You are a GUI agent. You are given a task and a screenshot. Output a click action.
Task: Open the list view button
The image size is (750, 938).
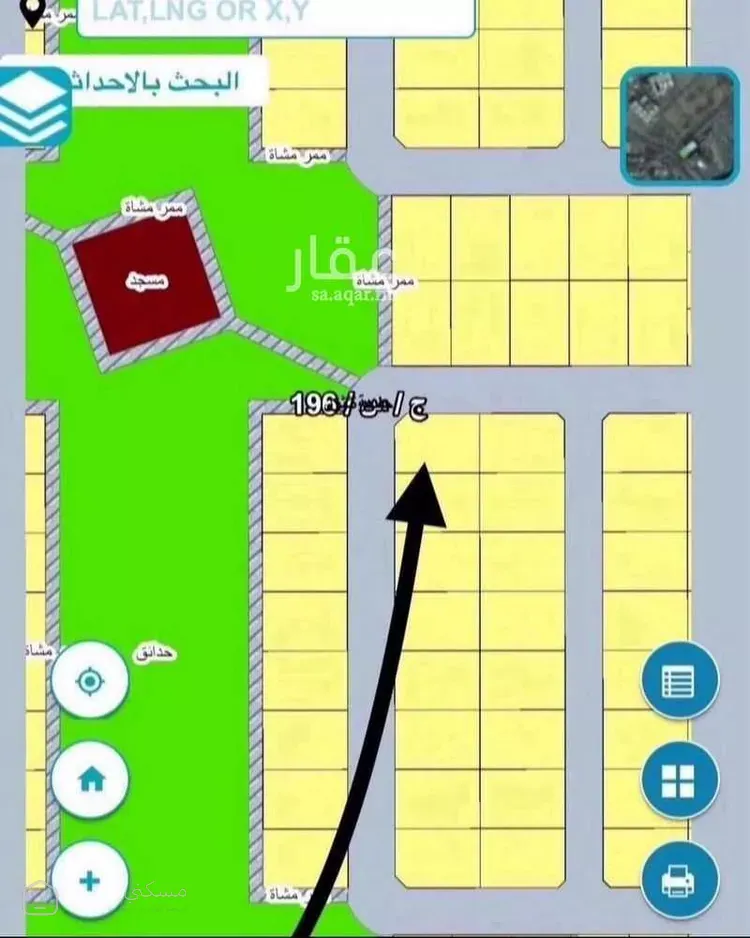679,680
